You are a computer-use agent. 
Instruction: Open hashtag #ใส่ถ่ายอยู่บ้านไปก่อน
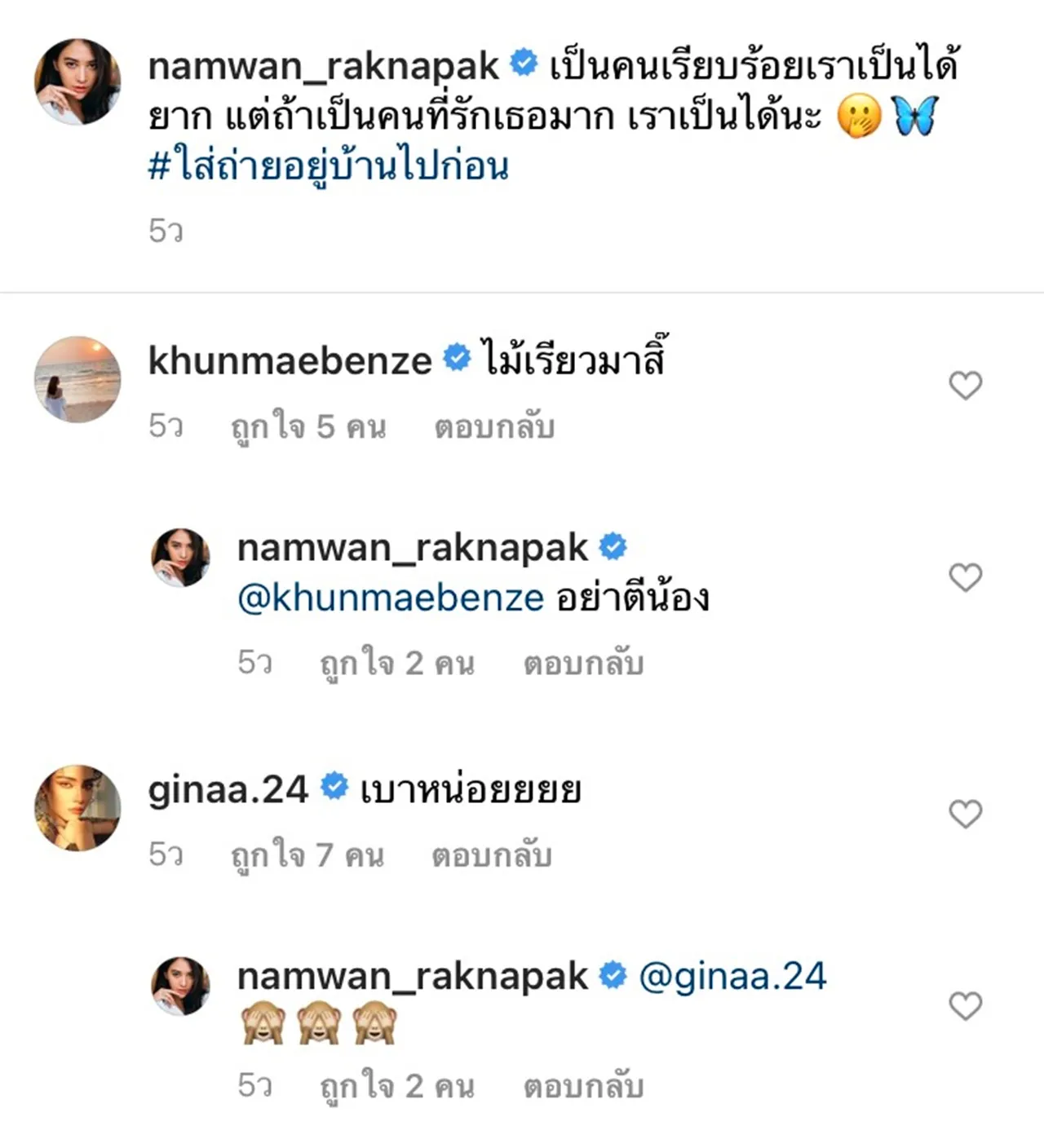click(328, 167)
